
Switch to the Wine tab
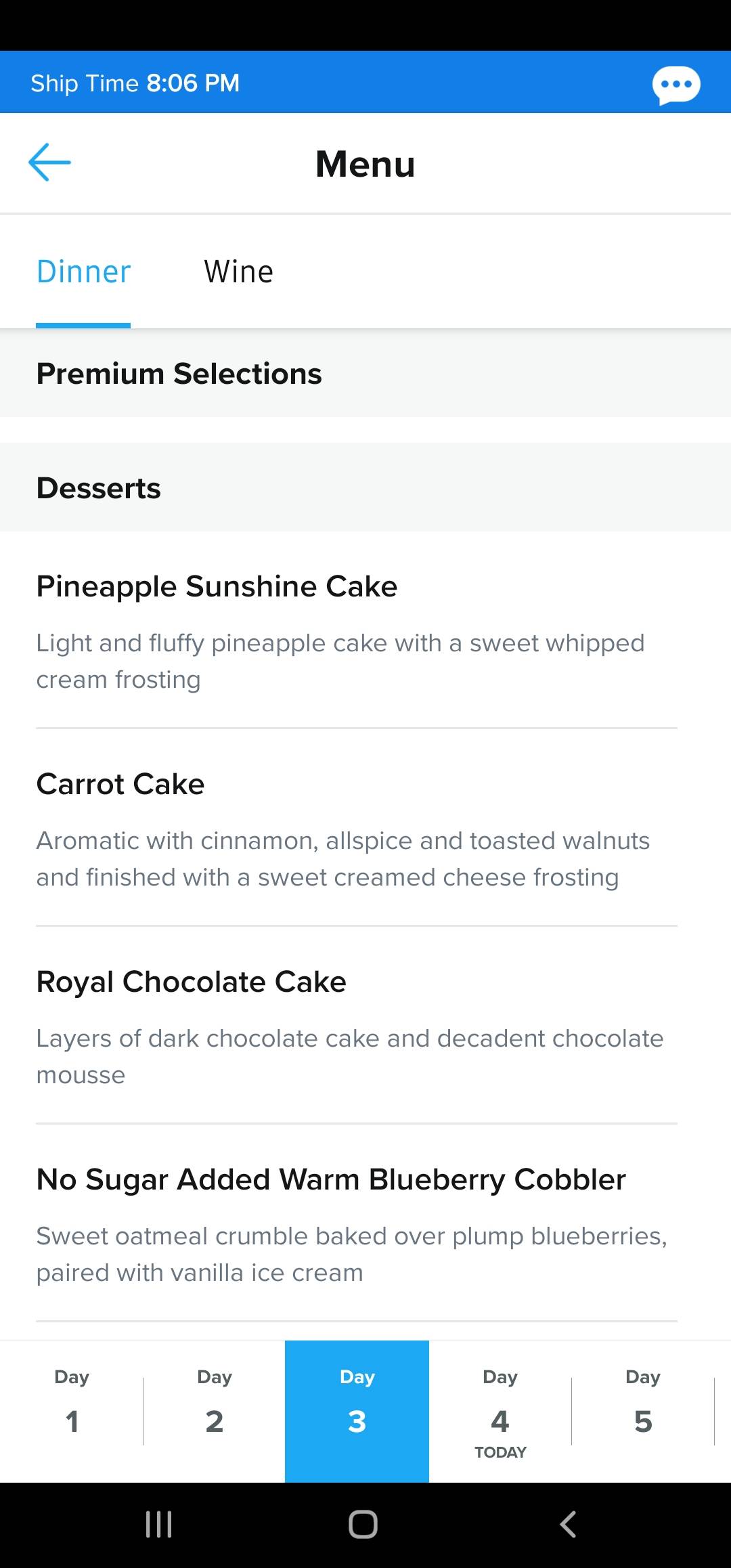239,272
